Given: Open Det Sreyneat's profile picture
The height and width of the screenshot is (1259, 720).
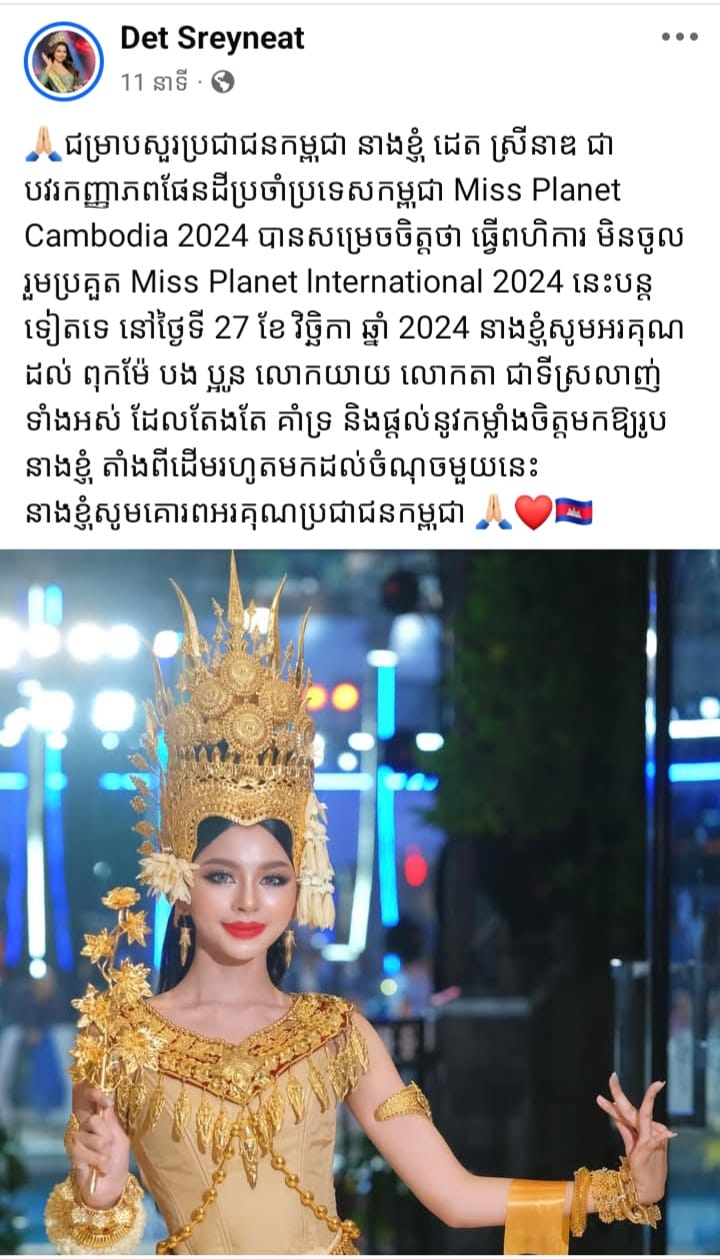Looking at the screenshot, I should tap(63, 61).
